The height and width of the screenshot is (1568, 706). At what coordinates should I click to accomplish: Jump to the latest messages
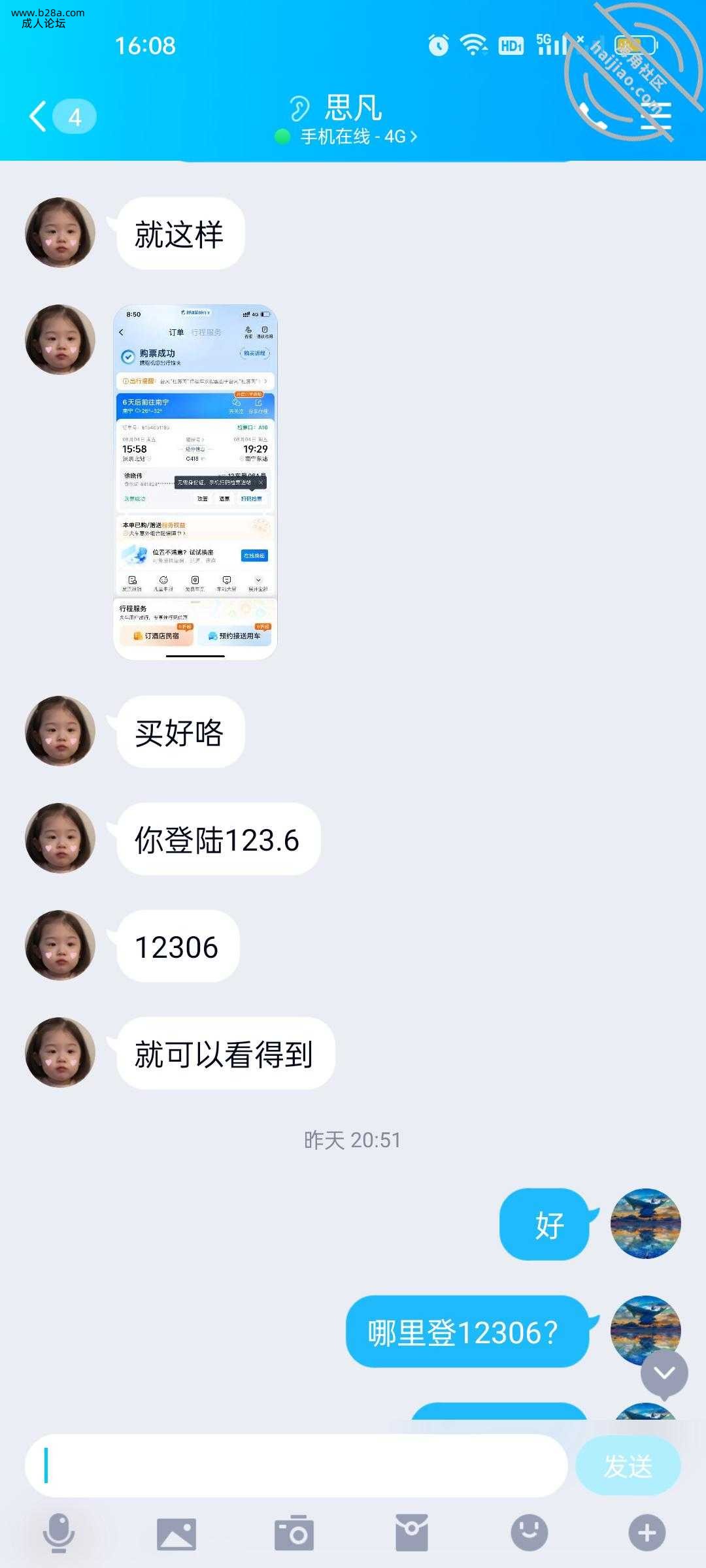coord(664,1373)
